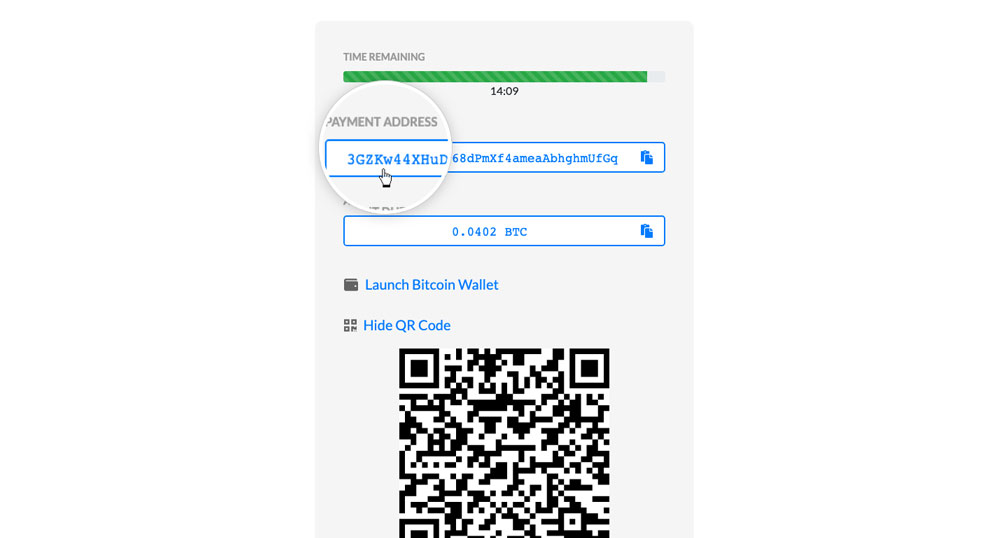Copy the payment address with the clipboard icon
The width and height of the screenshot is (1008, 538).
[646, 158]
